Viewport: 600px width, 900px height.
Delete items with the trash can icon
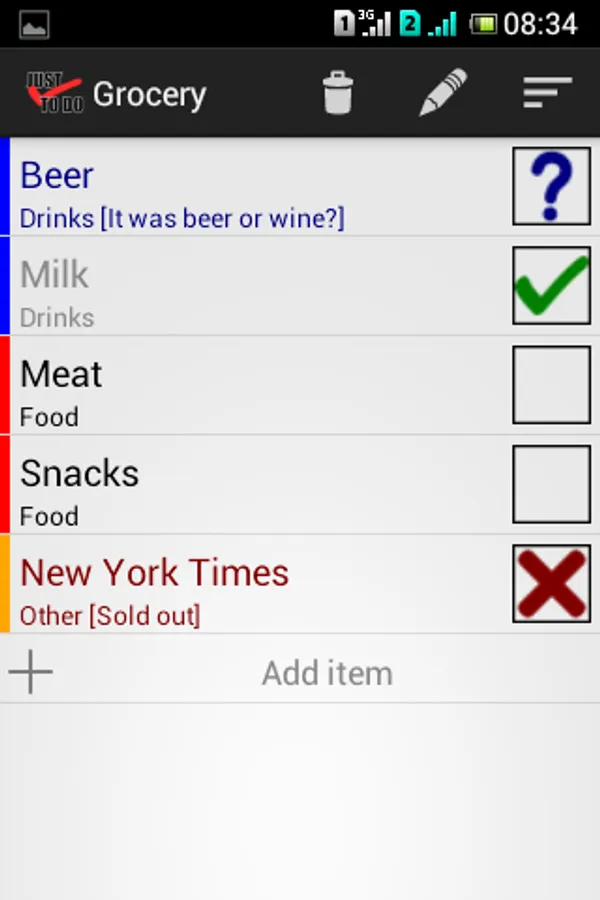click(338, 93)
